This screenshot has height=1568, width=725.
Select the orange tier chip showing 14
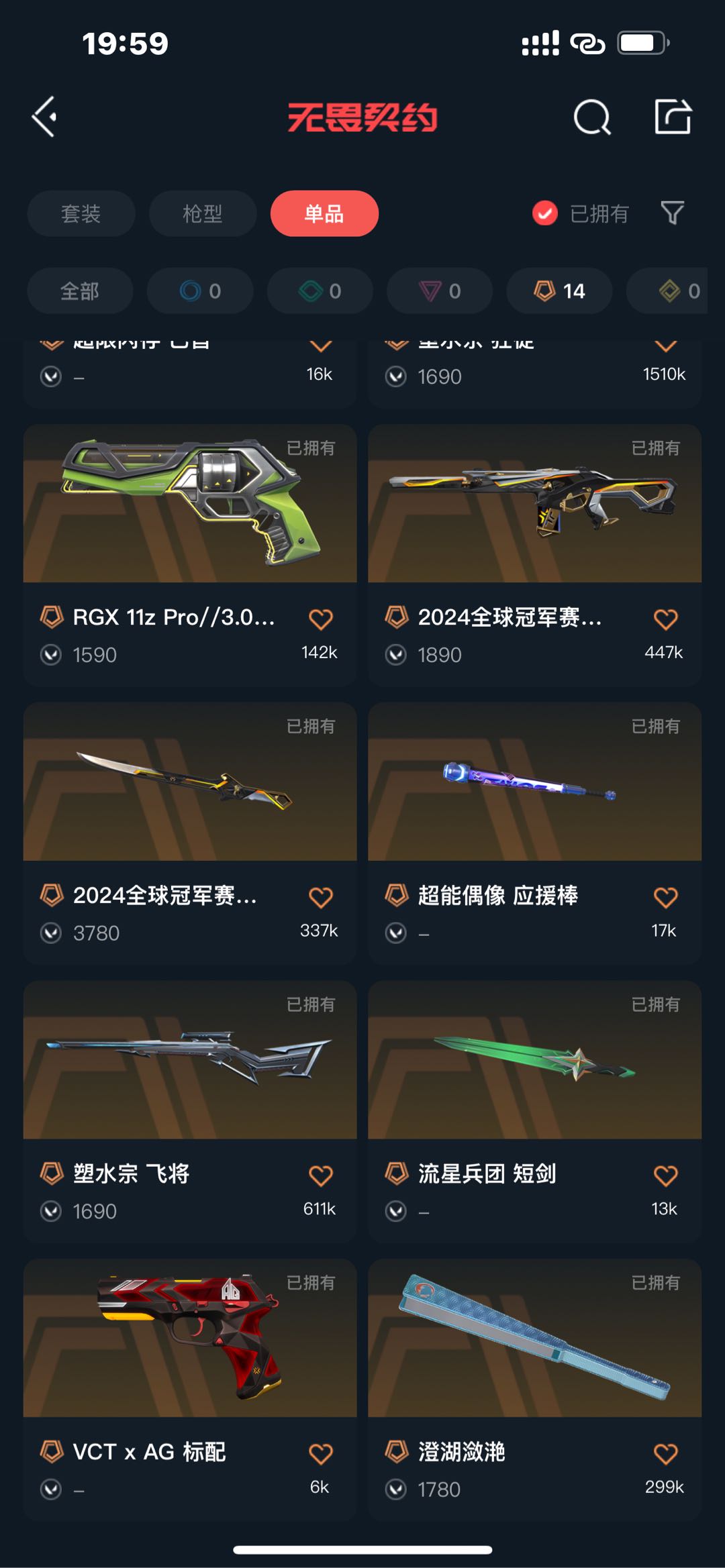(559, 291)
